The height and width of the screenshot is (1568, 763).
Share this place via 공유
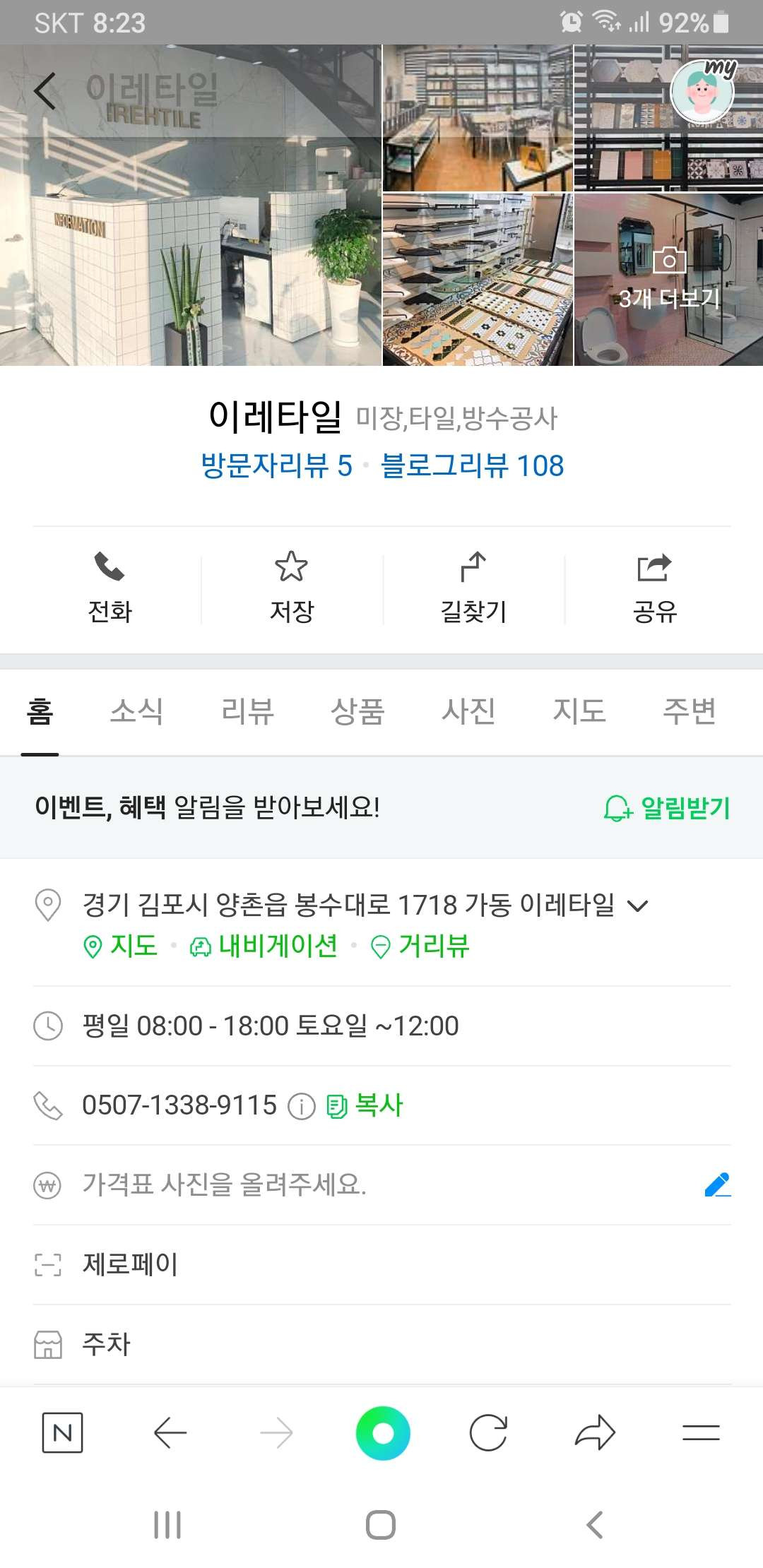(x=654, y=588)
